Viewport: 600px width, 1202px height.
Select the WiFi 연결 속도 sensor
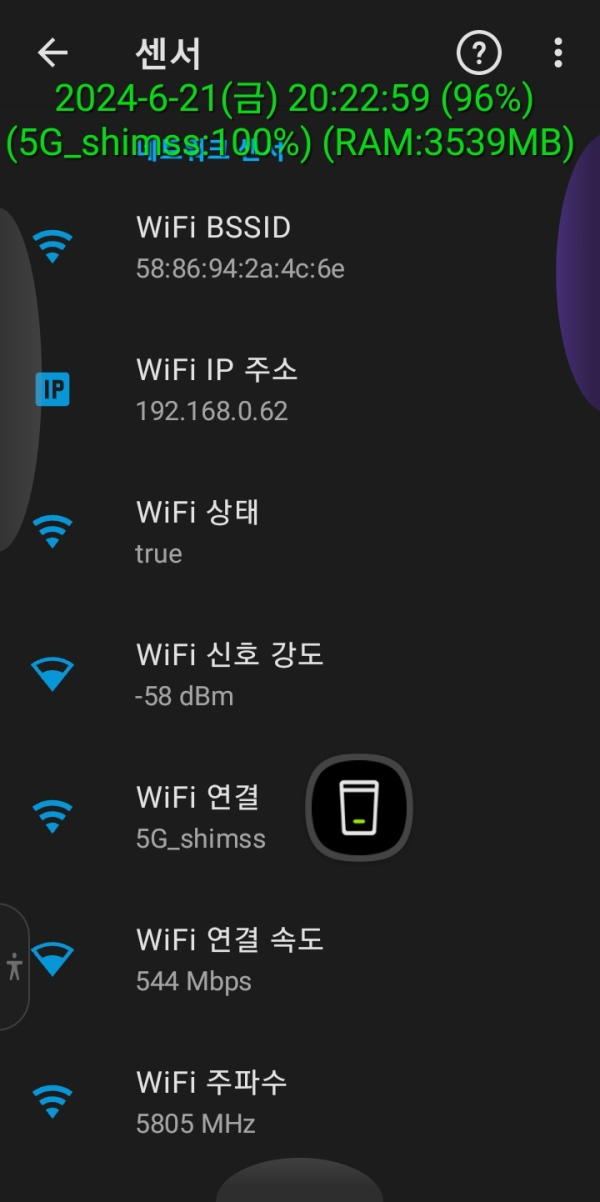coord(300,958)
